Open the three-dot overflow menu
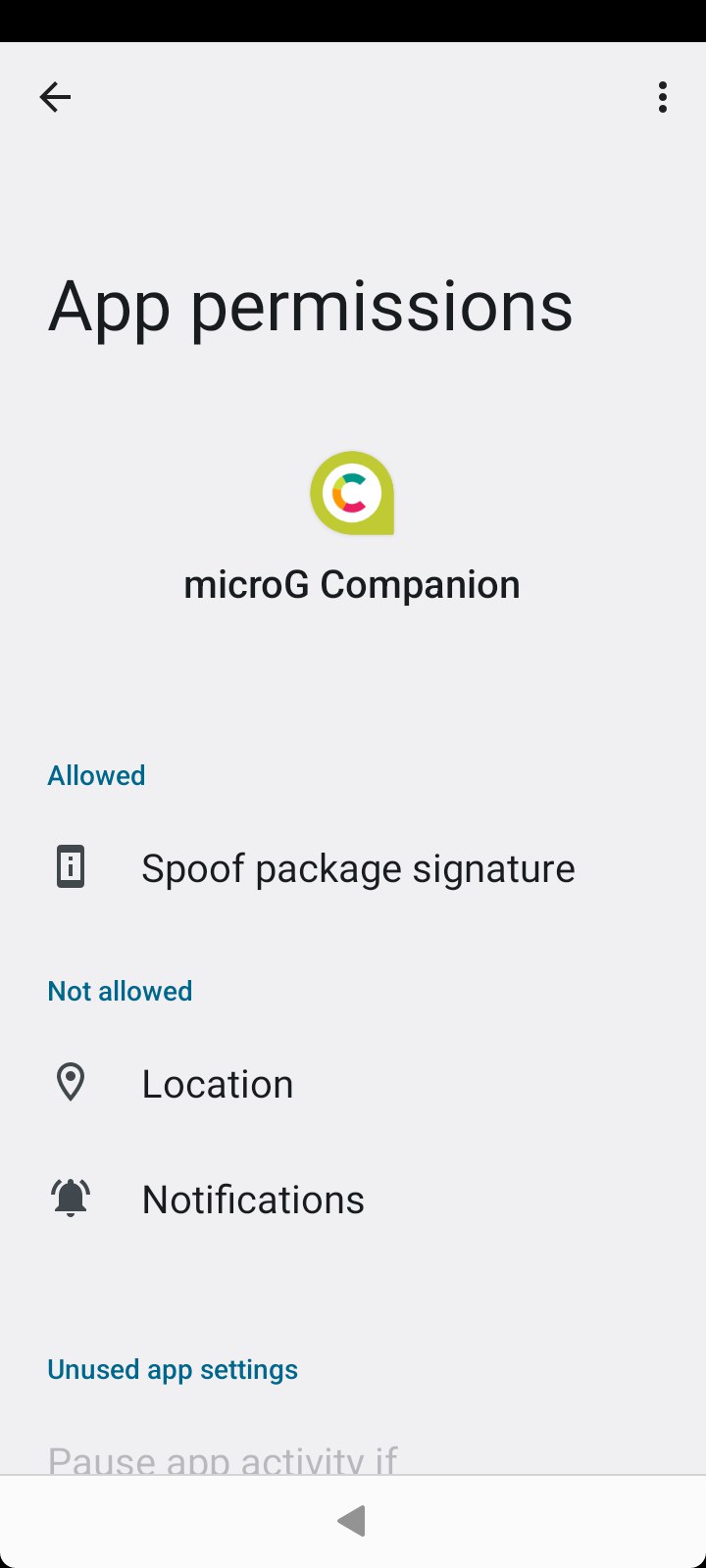 663,96
